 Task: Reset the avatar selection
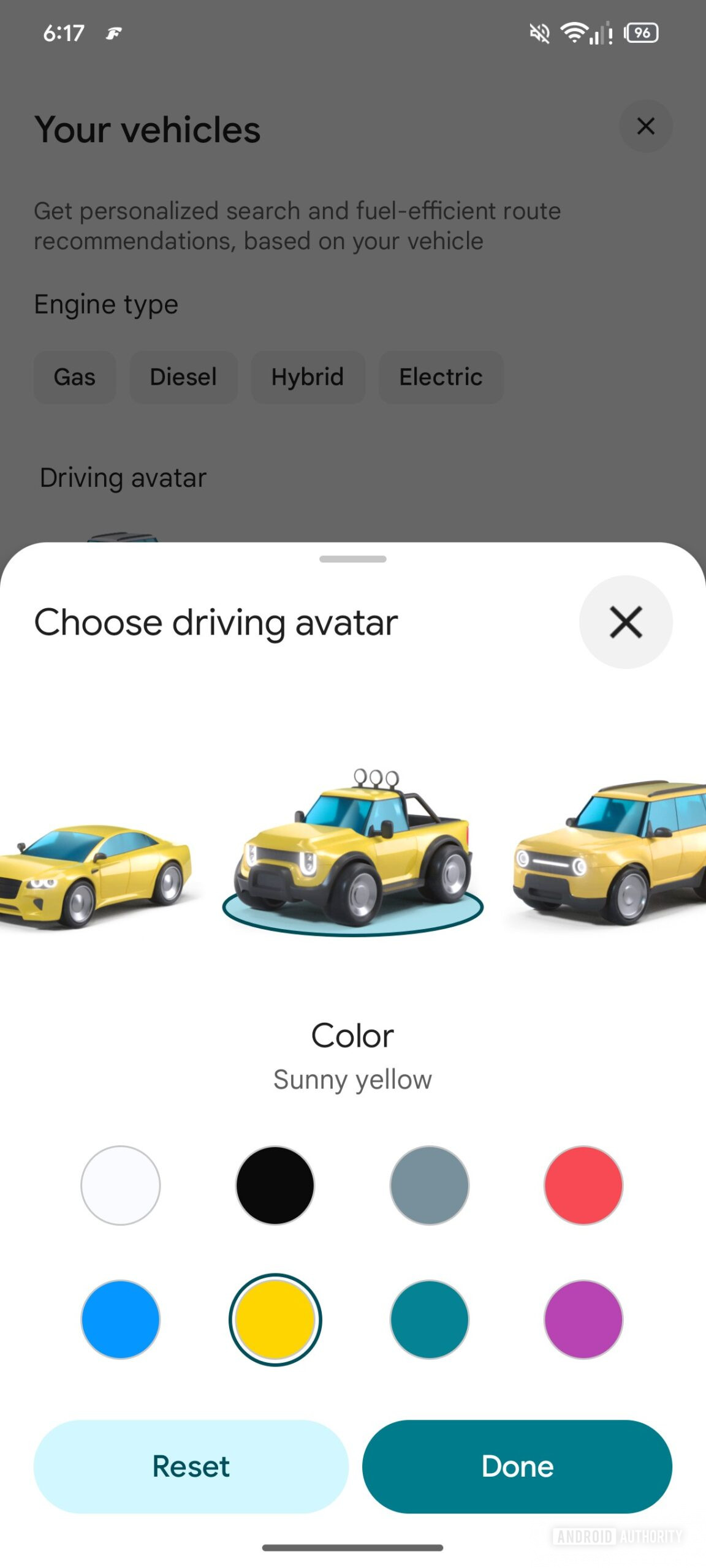[191, 1466]
